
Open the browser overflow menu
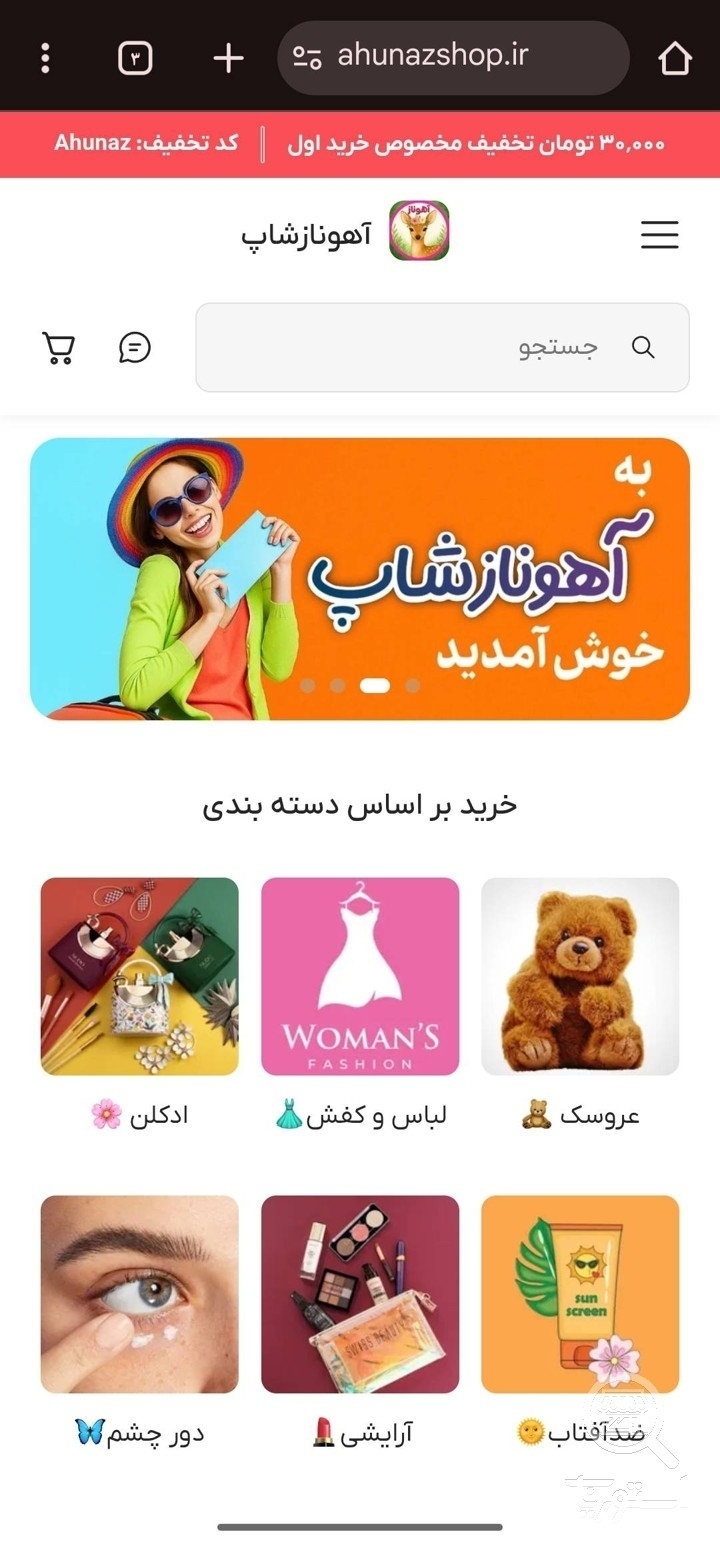tap(45, 58)
